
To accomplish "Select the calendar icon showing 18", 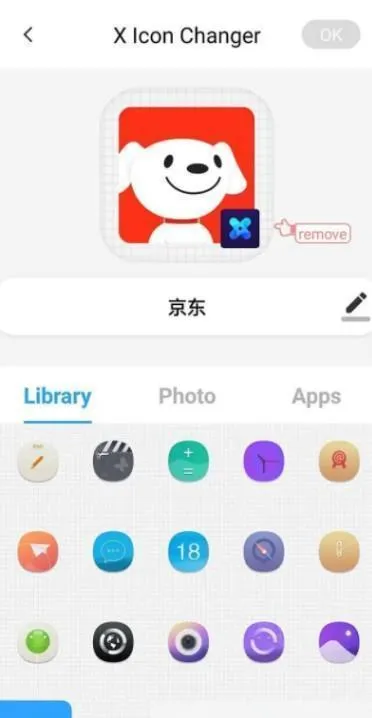I will click(188, 552).
